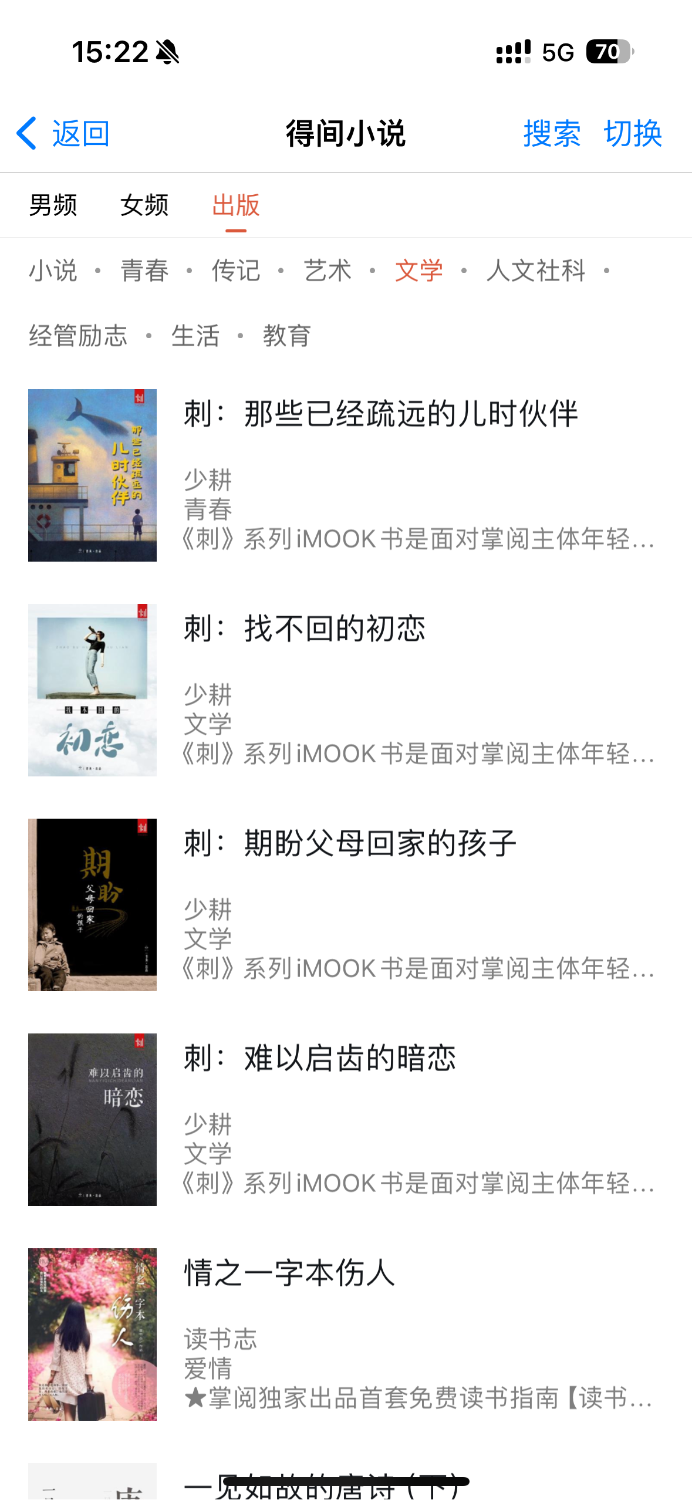
Task: Open the book 刺：找不回的初恋
Action: point(305,629)
